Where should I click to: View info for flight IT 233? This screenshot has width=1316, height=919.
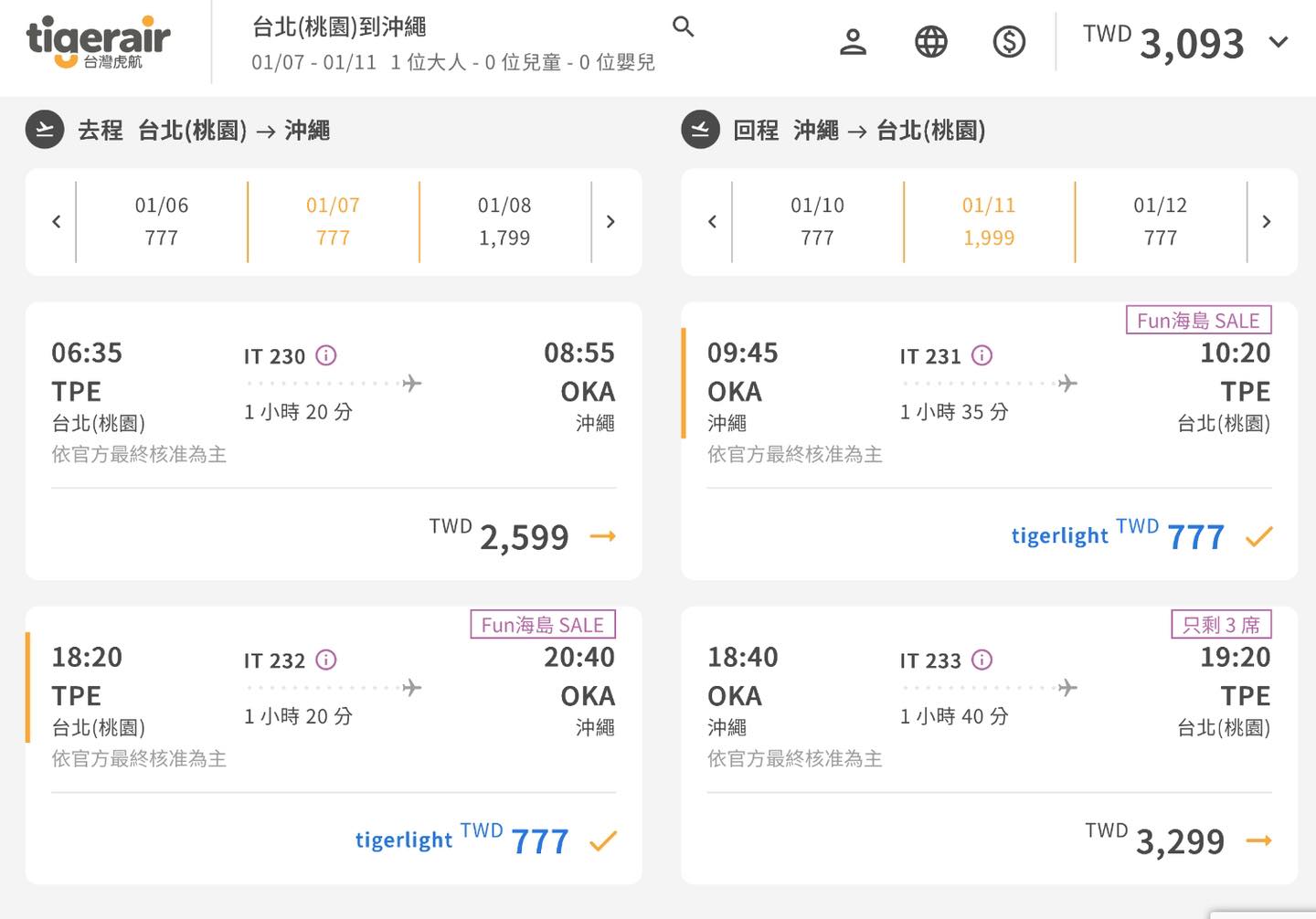pyautogui.click(x=982, y=660)
